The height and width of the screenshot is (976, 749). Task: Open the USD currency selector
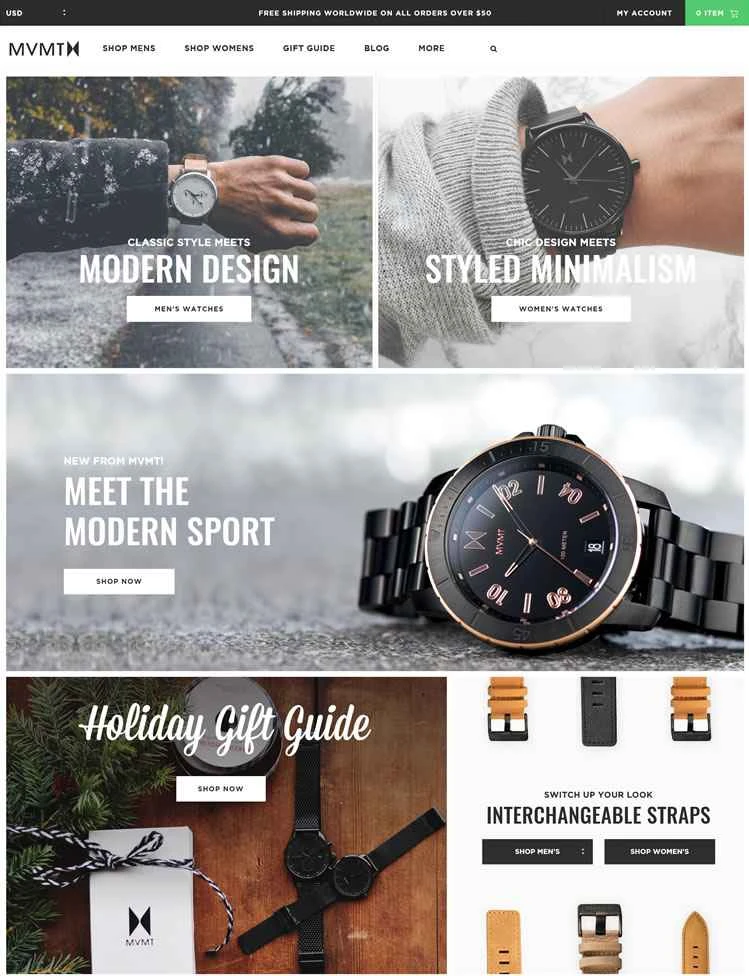[x=35, y=13]
